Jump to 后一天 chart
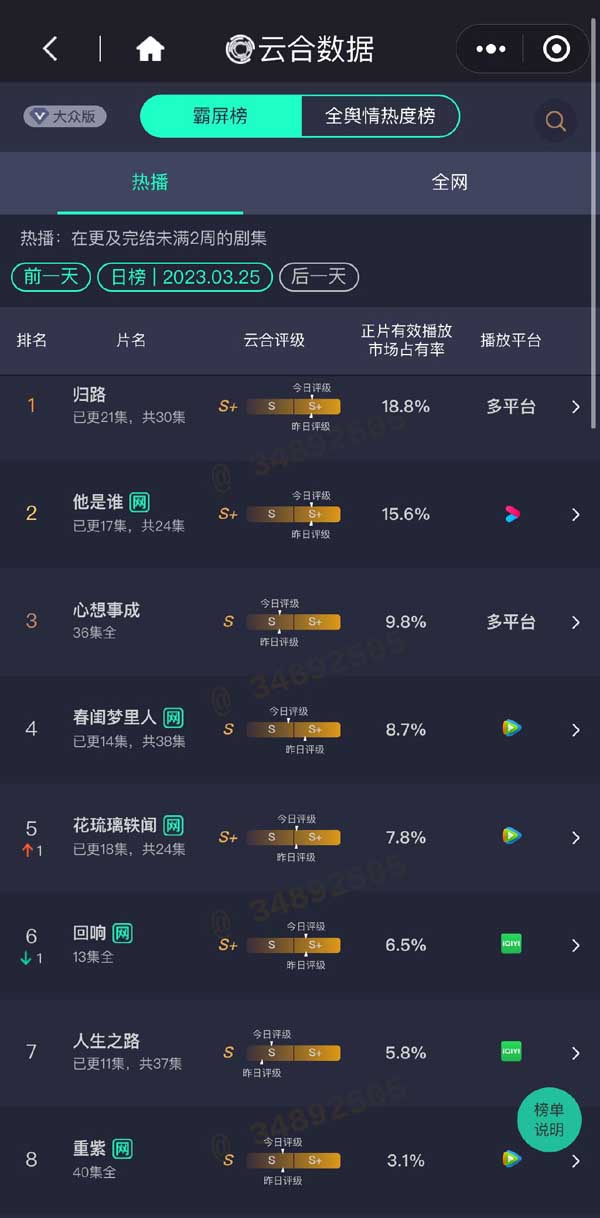 click(318, 277)
